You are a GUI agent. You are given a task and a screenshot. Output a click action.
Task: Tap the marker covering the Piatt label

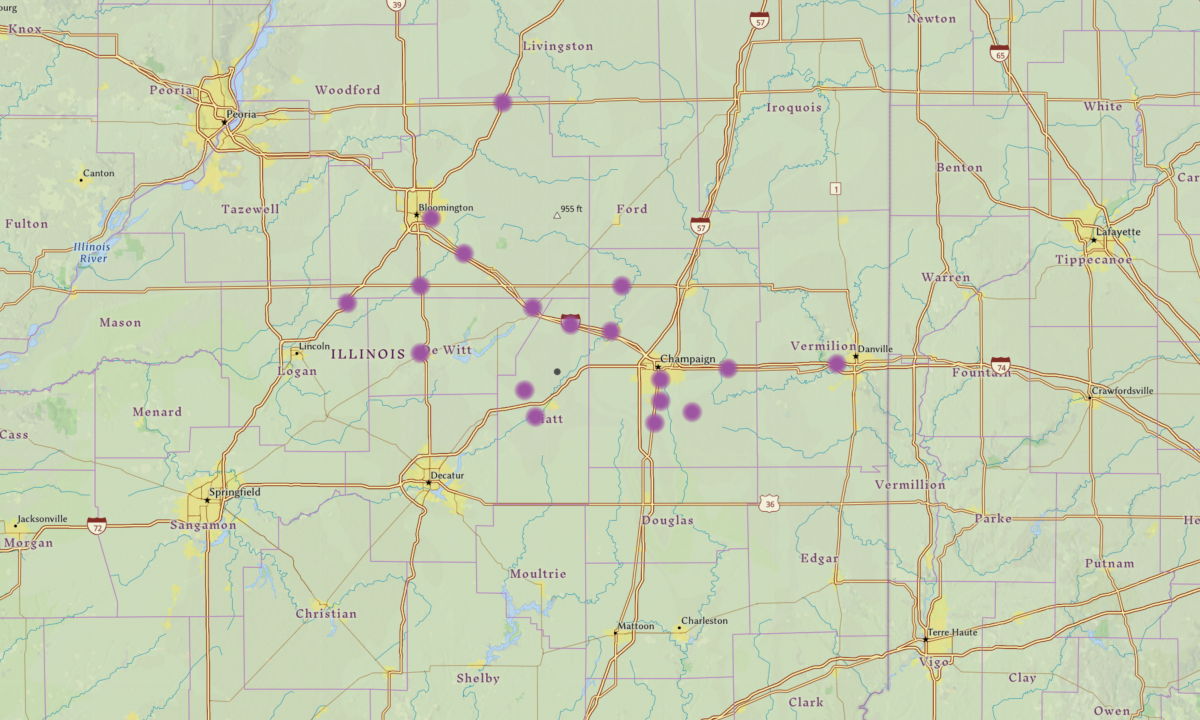coord(535,417)
